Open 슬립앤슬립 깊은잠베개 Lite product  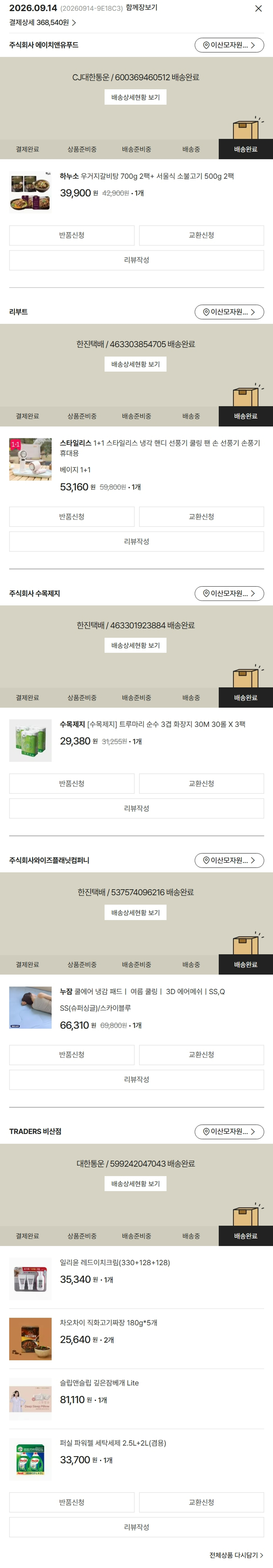tap(99, 1383)
